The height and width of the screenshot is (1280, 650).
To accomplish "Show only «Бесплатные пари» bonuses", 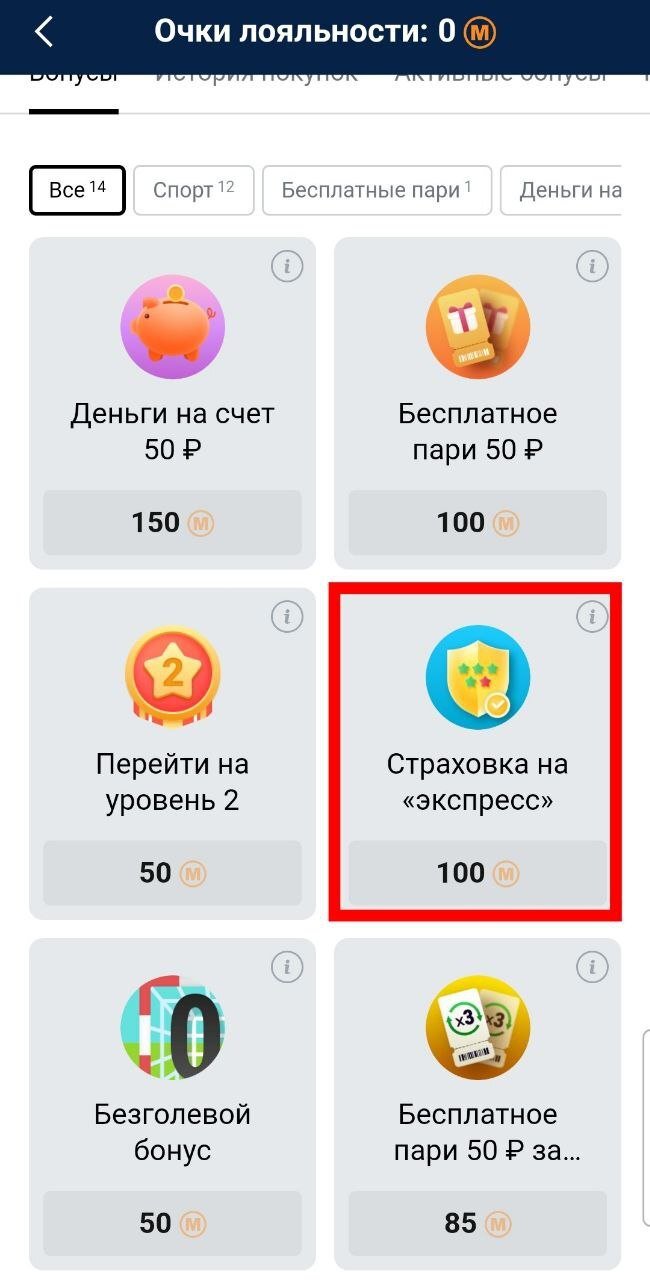I will [x=376, y=190].
